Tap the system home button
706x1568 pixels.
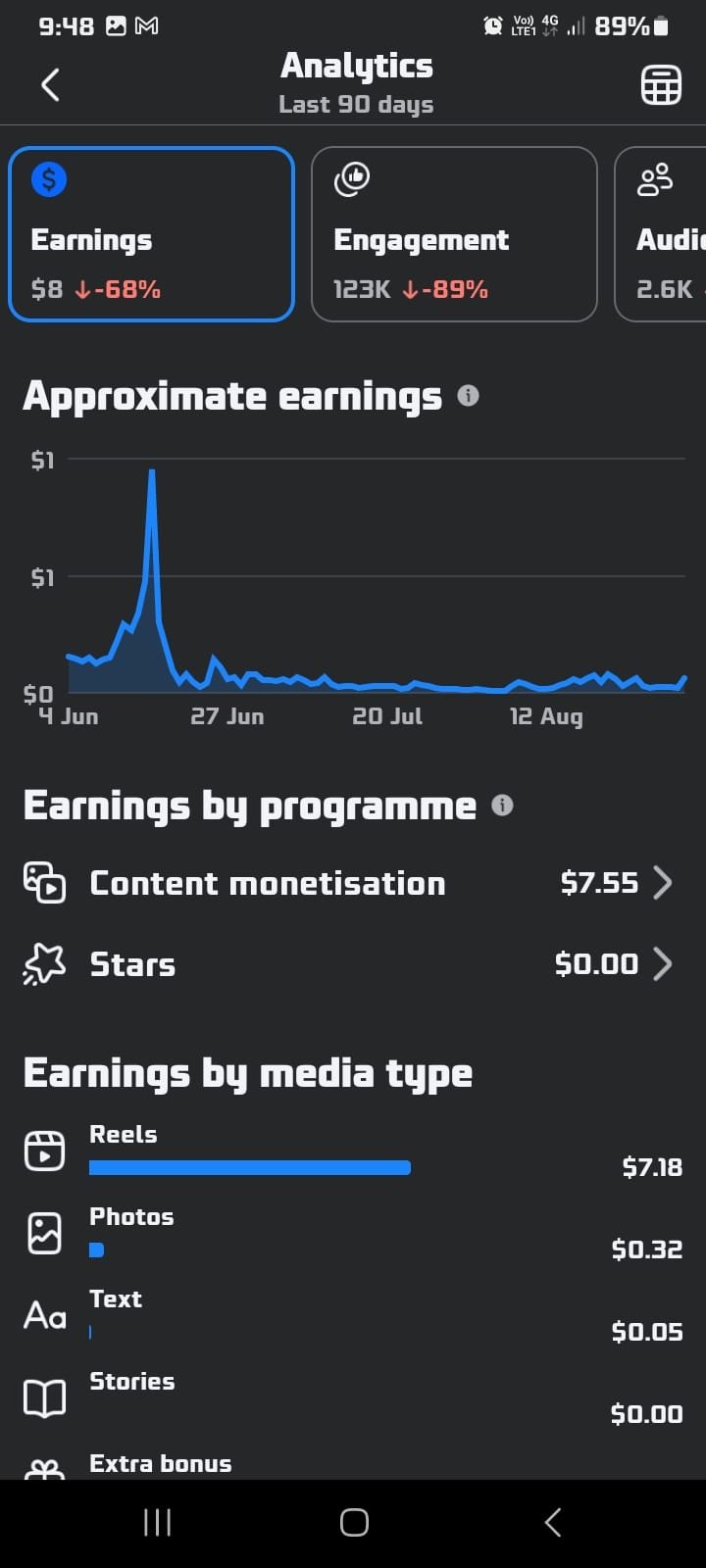[354, 1522]
